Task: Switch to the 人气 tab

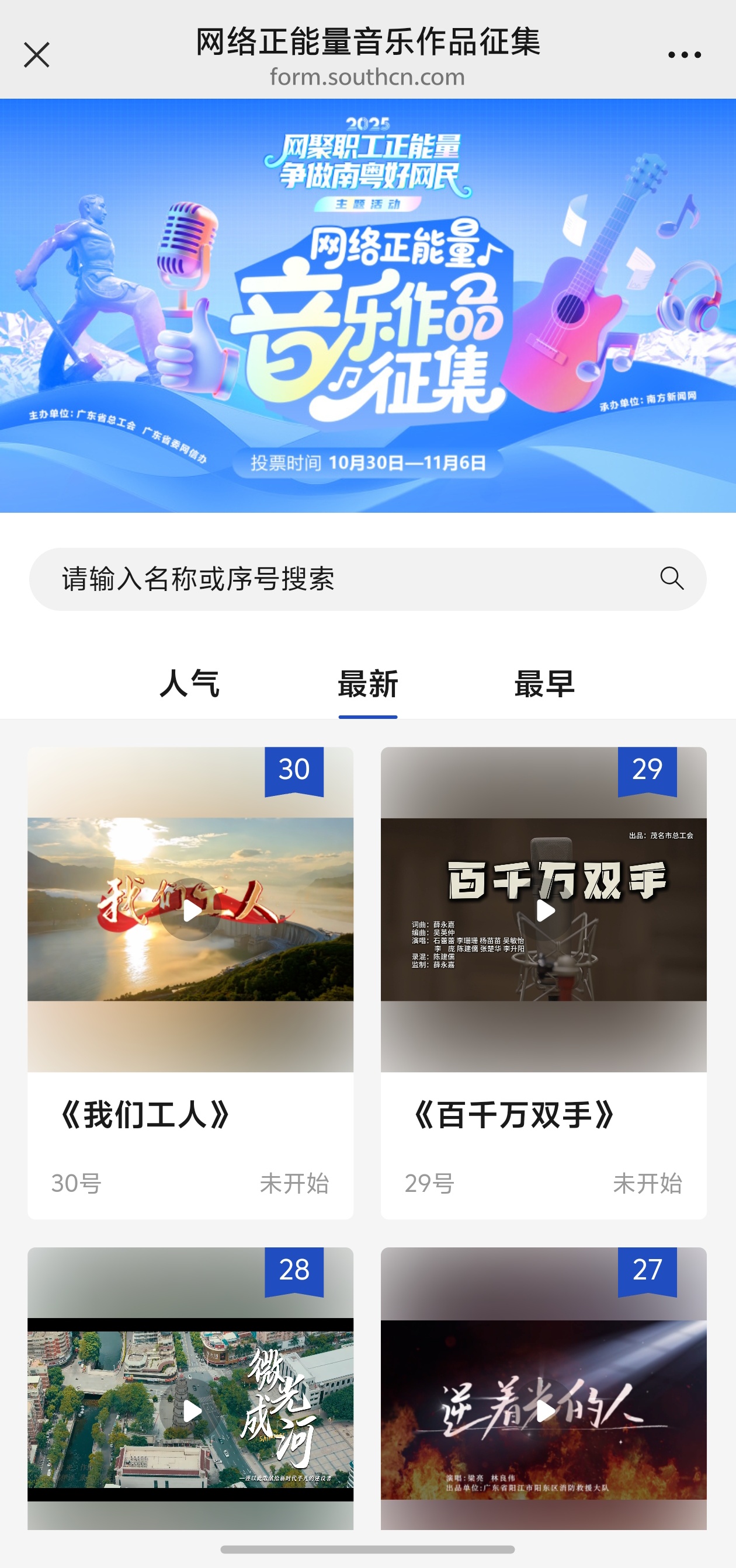Action: tap(189, 684)
